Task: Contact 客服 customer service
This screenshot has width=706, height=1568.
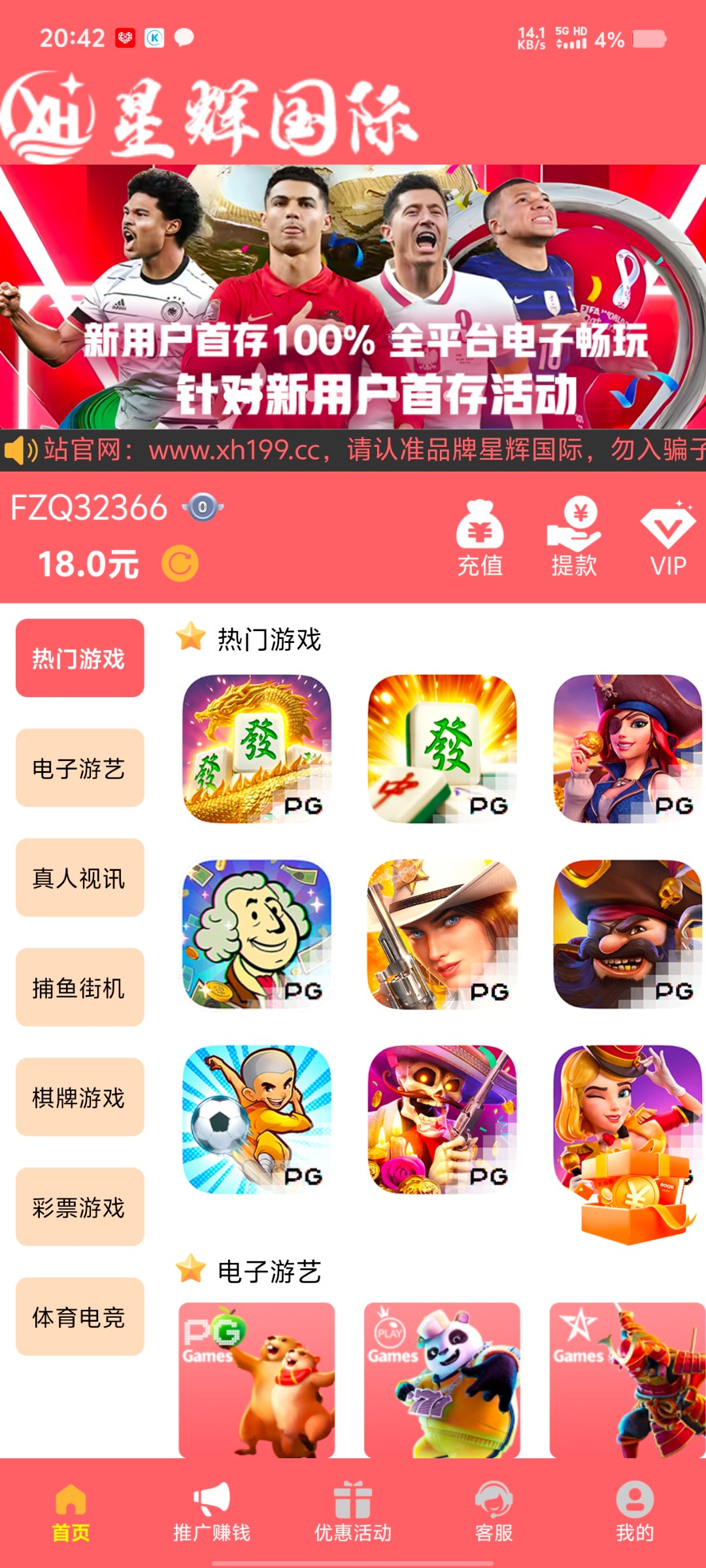Action: (494, 1512)
